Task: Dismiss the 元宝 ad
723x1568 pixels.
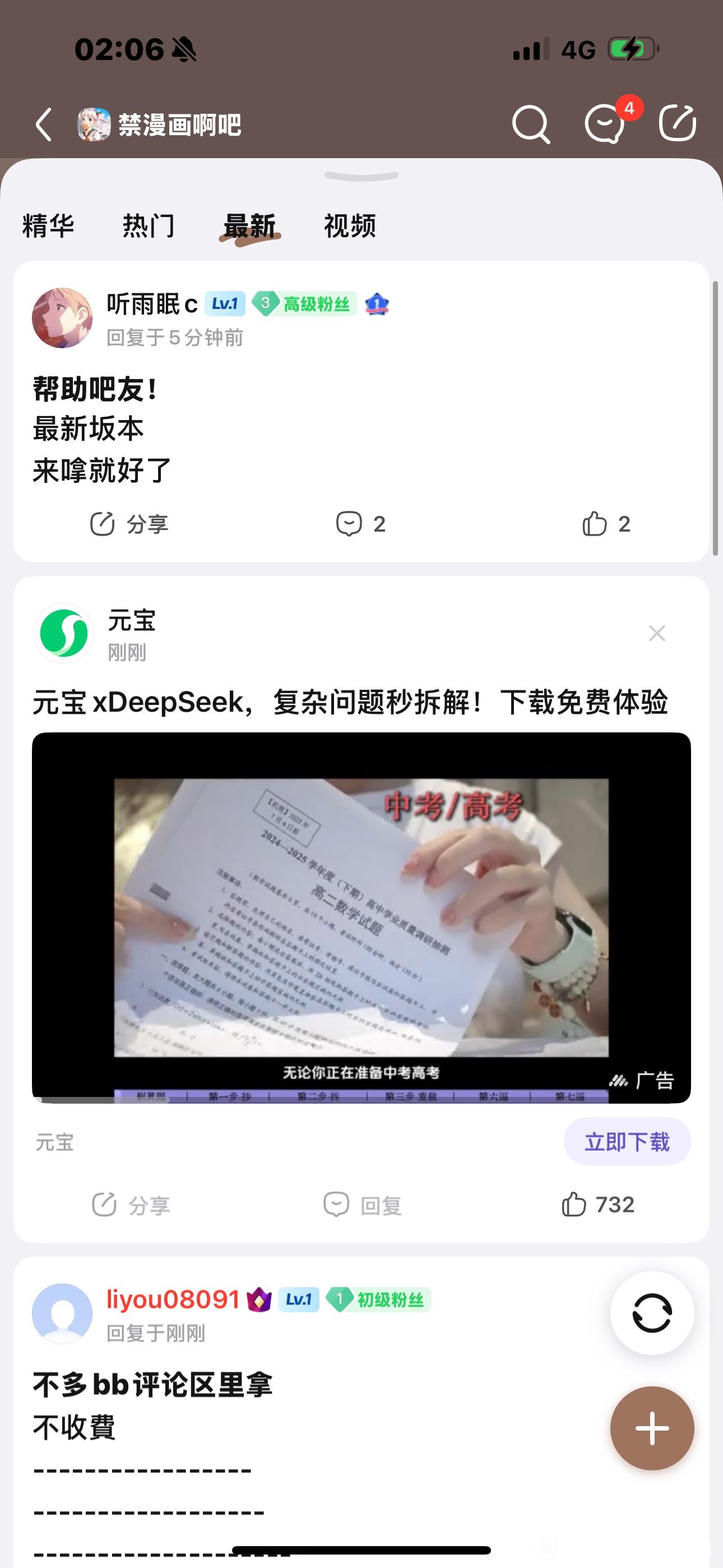Action: [x=657, y=633]
